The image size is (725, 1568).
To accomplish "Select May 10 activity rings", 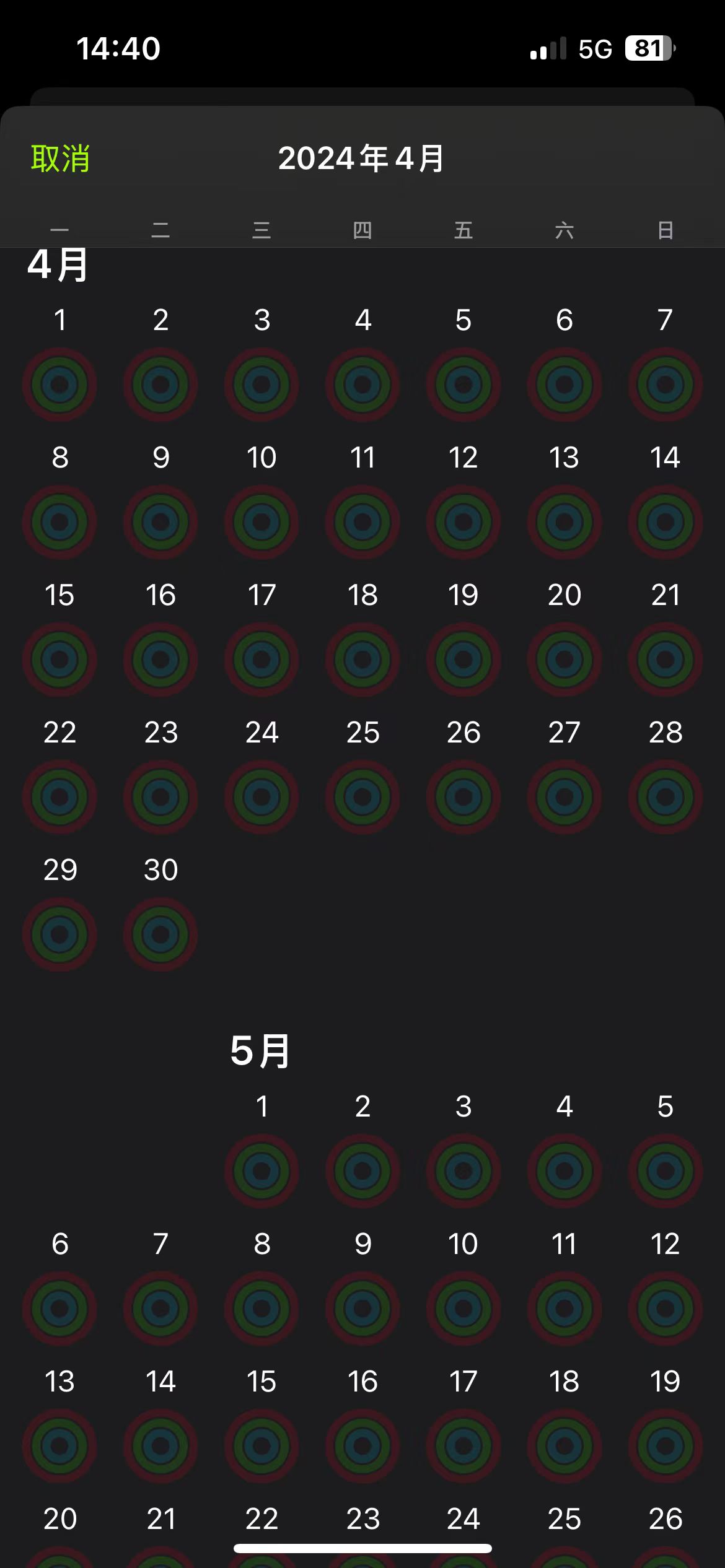I will point(464,1308).
